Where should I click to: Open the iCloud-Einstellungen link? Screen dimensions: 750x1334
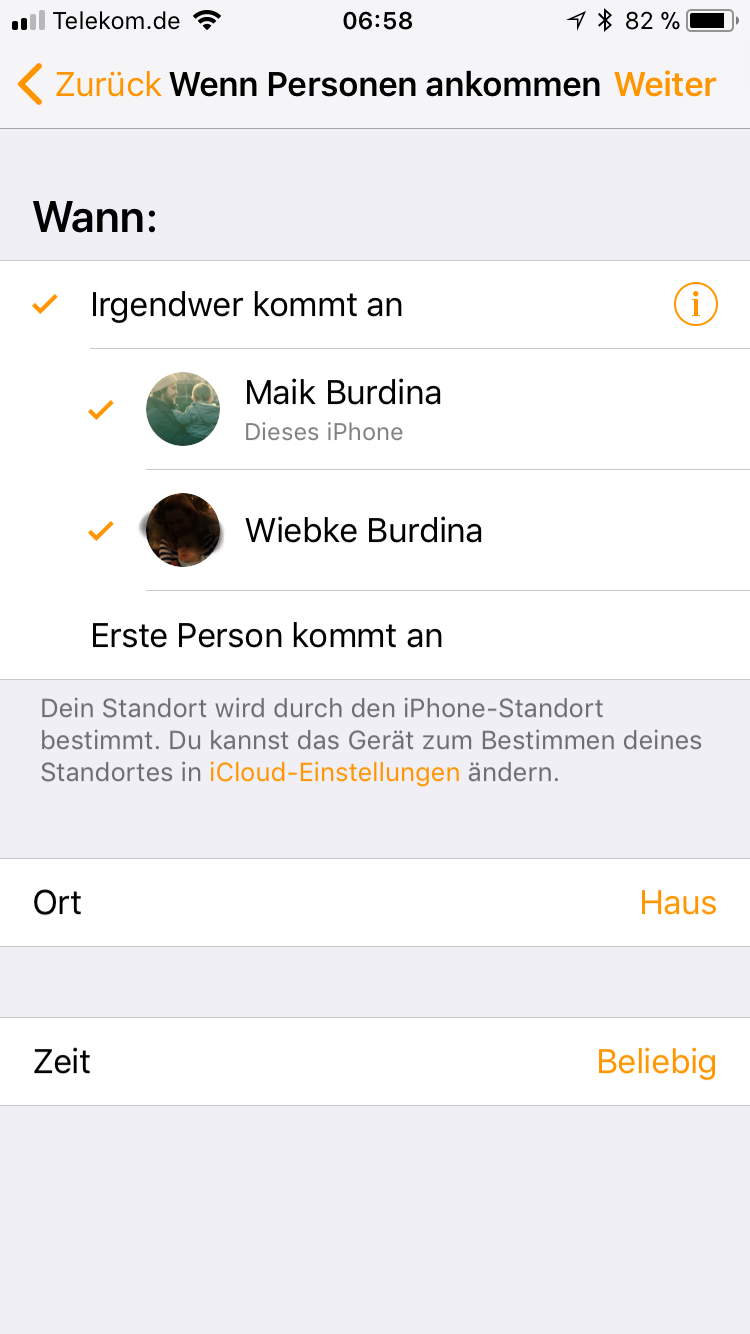pyautogui.click(x=334, y=773)
